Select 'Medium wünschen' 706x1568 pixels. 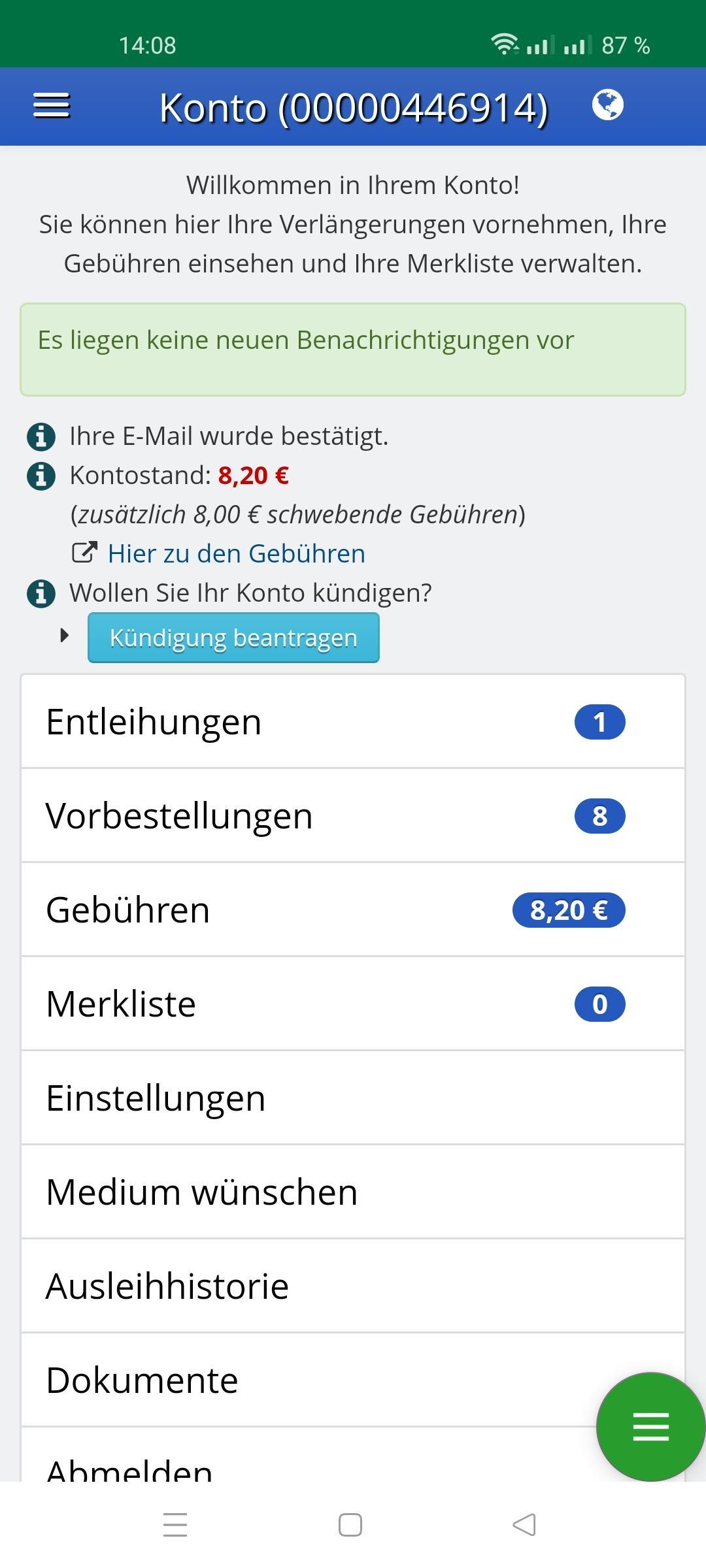353,1192
